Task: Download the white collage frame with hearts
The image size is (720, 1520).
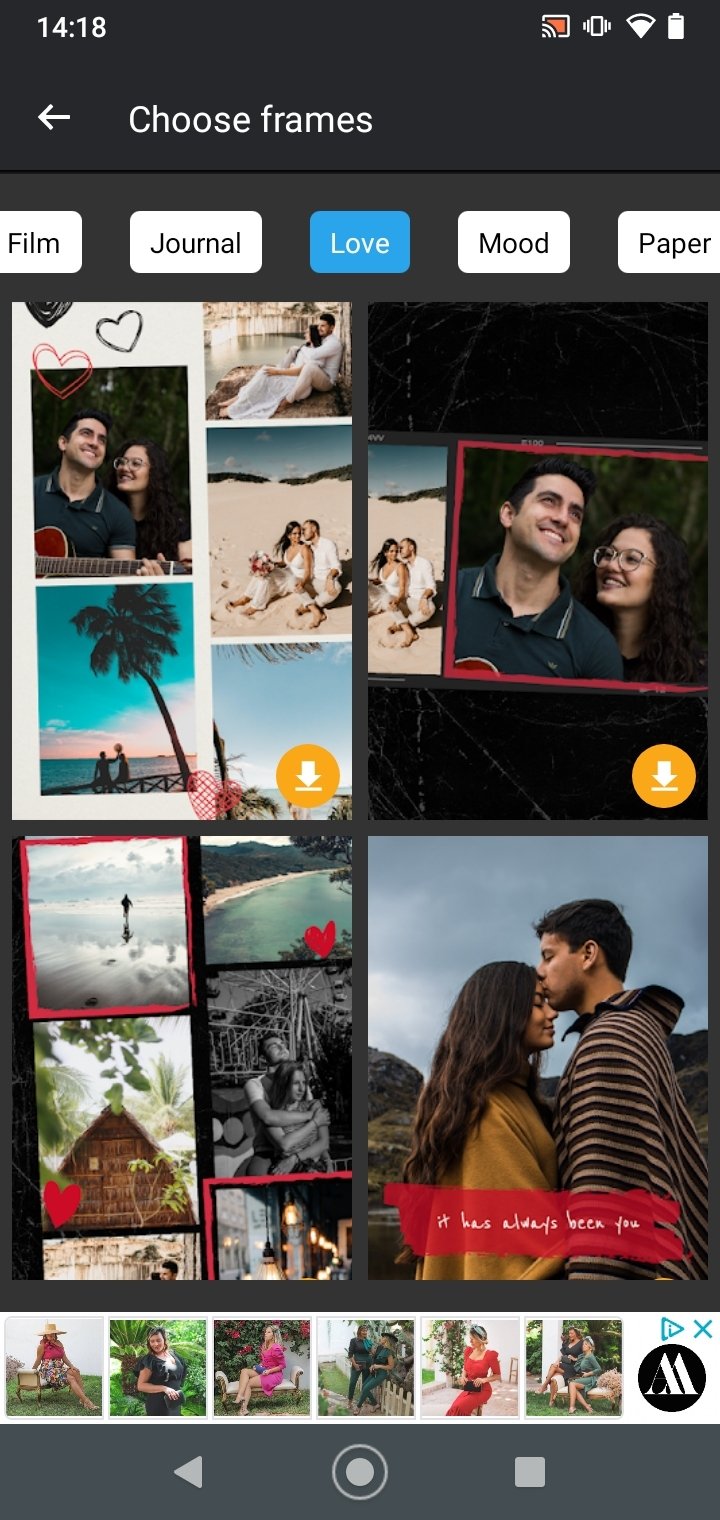Action: (308, 776)
